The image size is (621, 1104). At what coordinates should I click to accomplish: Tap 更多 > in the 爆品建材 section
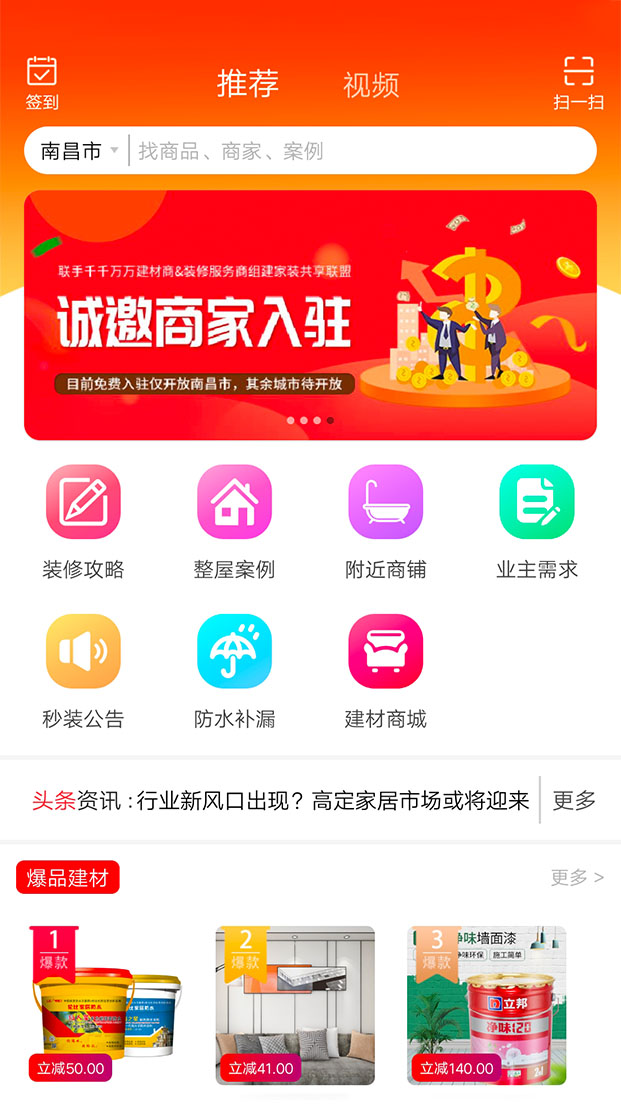pos(577,877)
